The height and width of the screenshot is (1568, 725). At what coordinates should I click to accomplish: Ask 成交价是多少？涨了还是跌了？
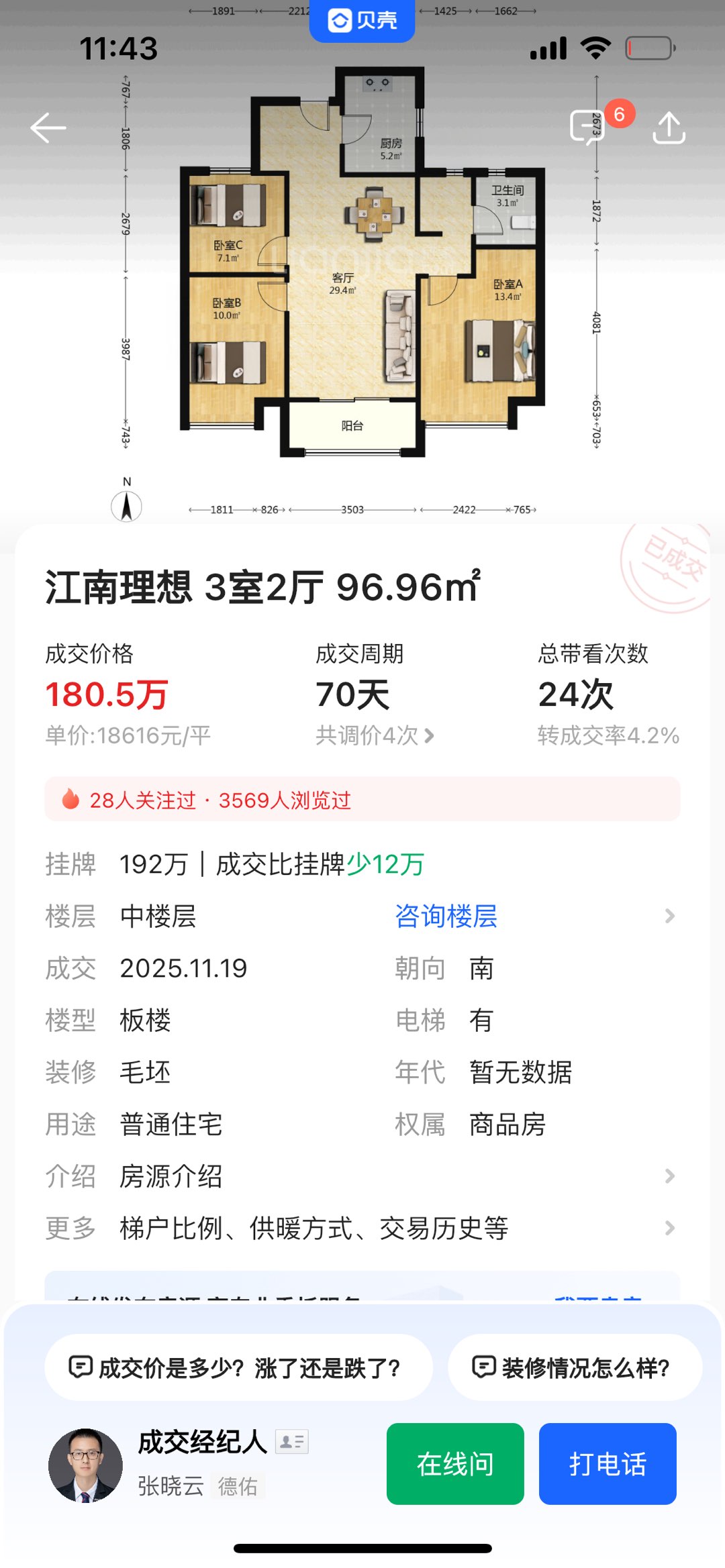pyautogui.click(x=238, y=1367)
